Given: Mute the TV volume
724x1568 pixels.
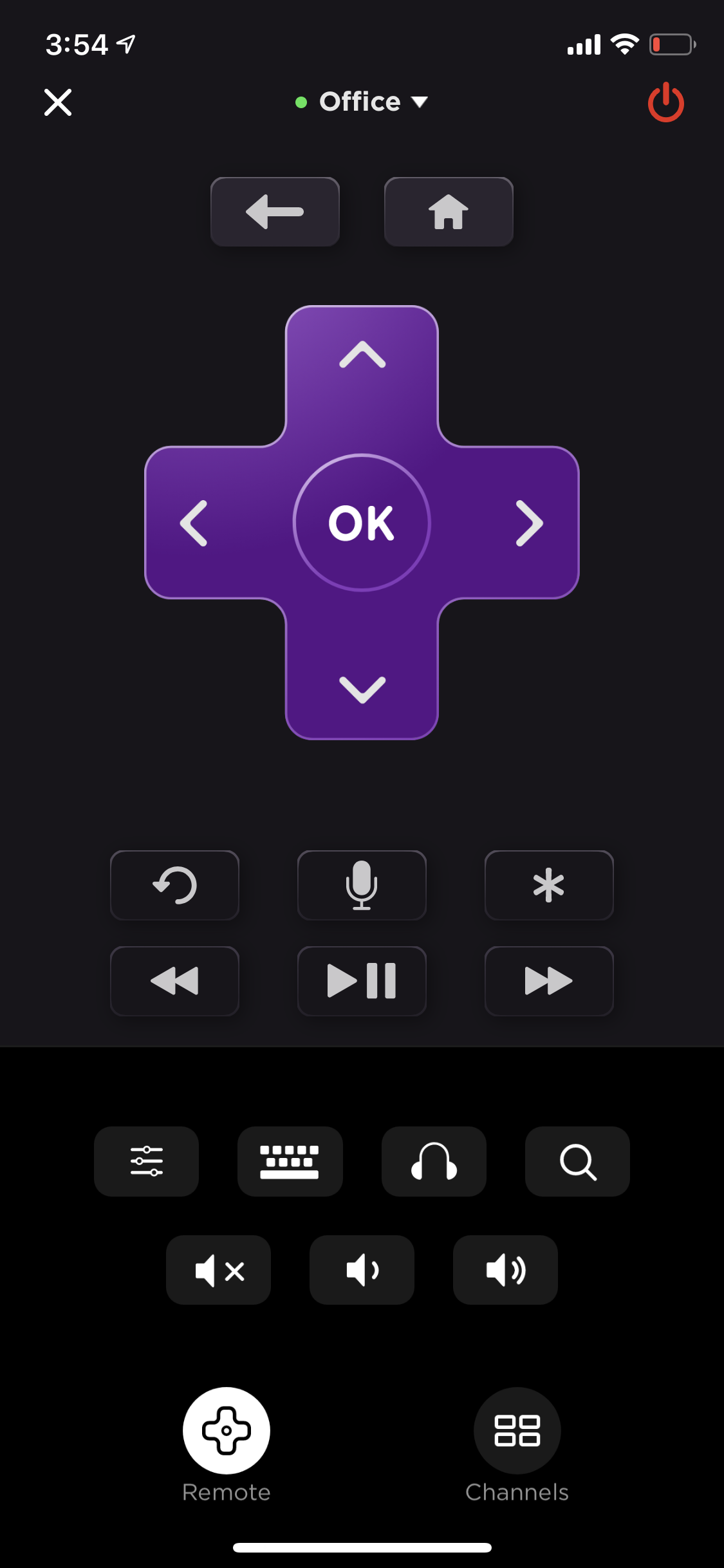Looking at the screenshot, I should (218, 1270).
